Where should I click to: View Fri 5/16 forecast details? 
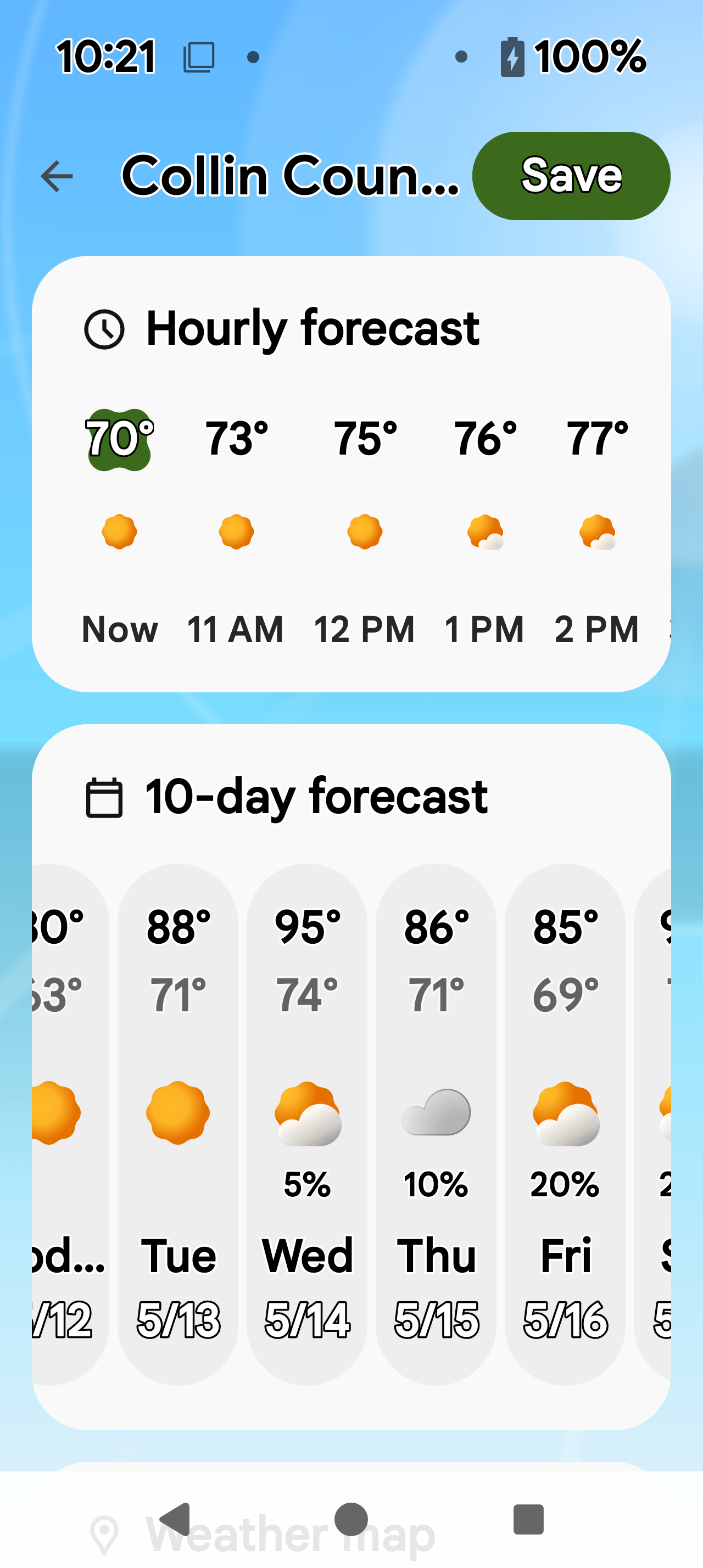click(x=565, y=1123)
